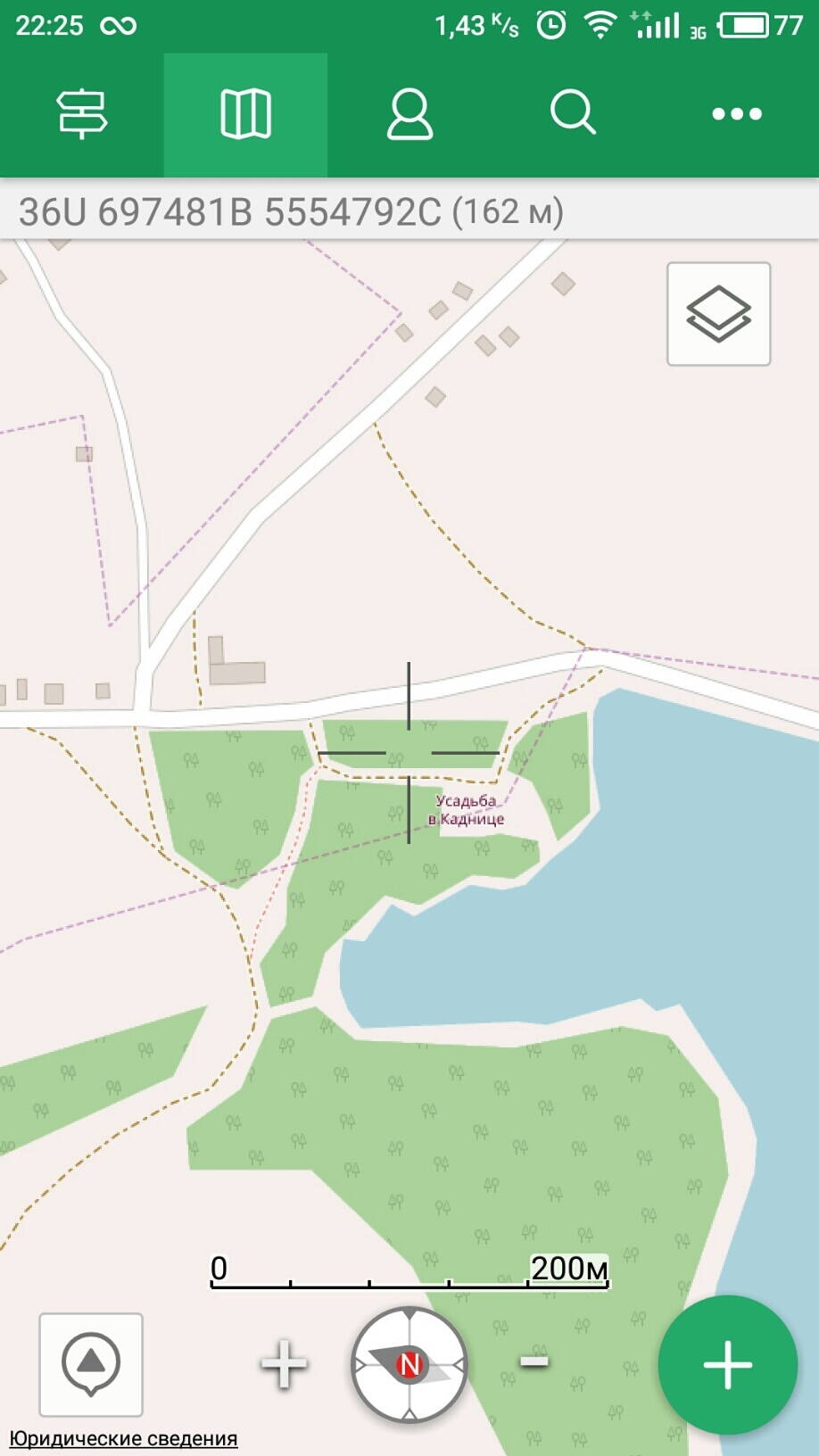Switch to the map tab
Image resolution: width=819 pixels, height=1456 pixels.
245,114
